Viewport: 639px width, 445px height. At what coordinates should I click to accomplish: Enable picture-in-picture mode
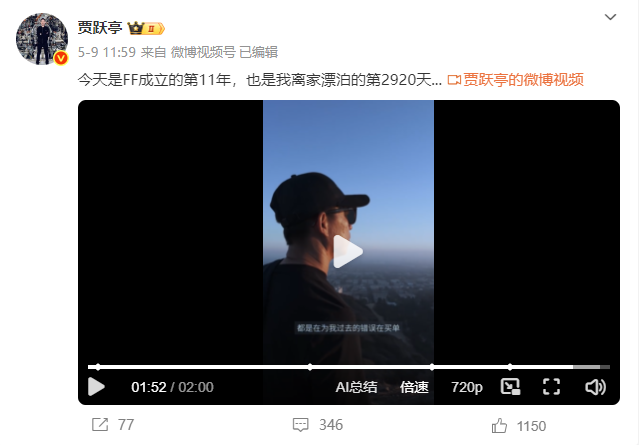[511, 387]
